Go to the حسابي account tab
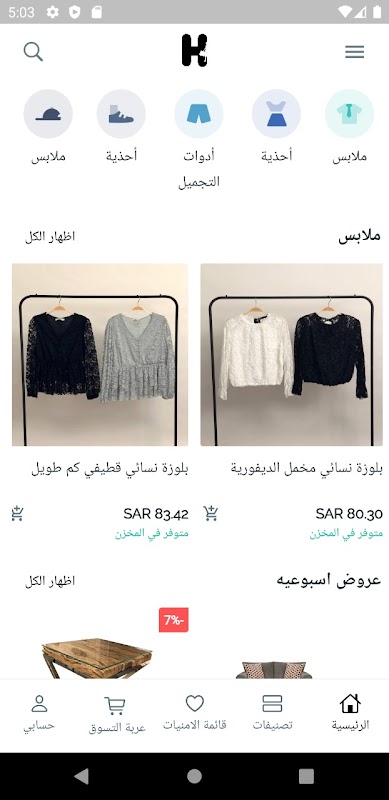The image size is (389, 800). pos(39,713)
